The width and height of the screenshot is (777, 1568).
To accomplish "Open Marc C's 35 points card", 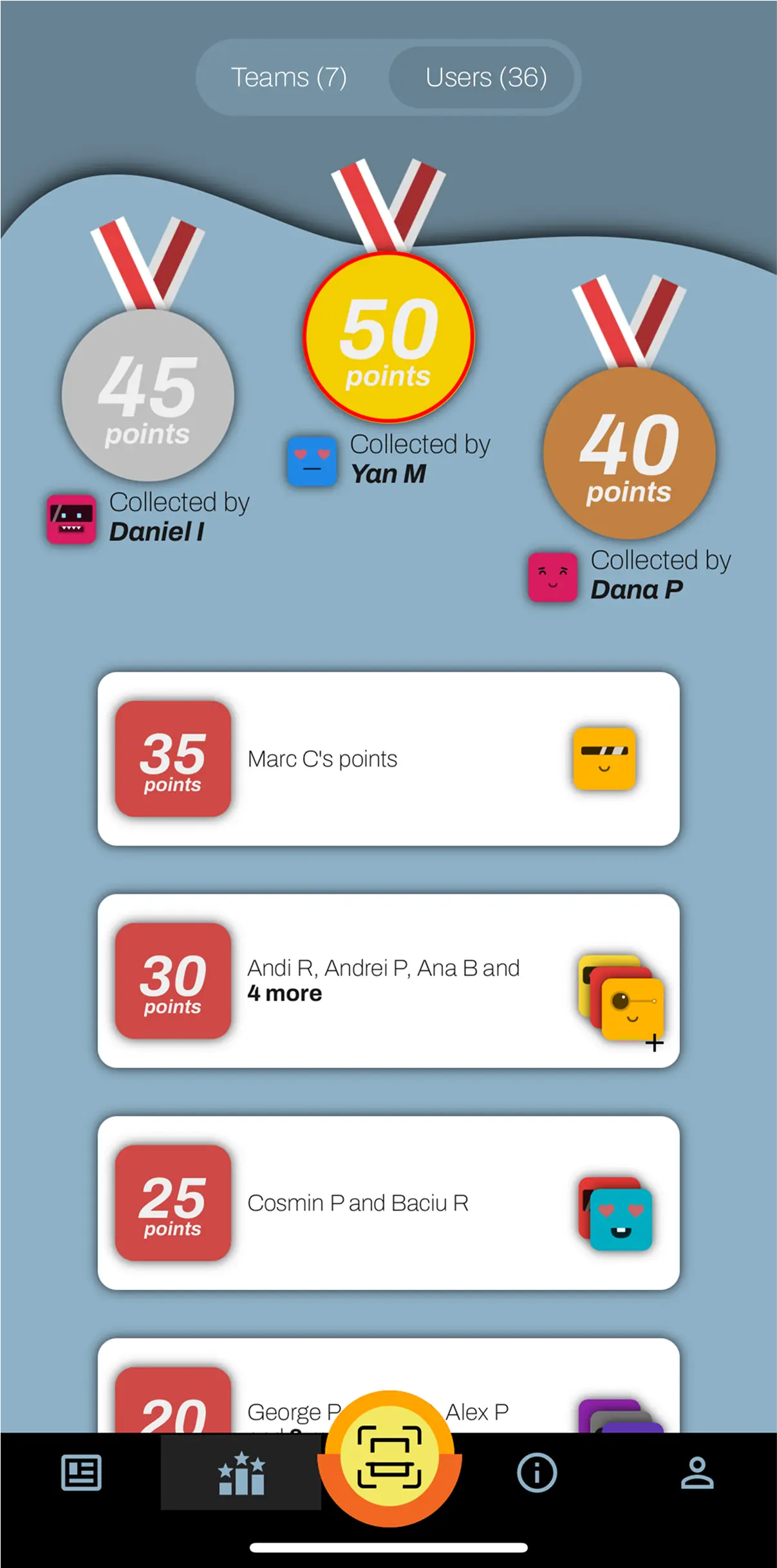I will pyautogui.click(x=388, y=759).
